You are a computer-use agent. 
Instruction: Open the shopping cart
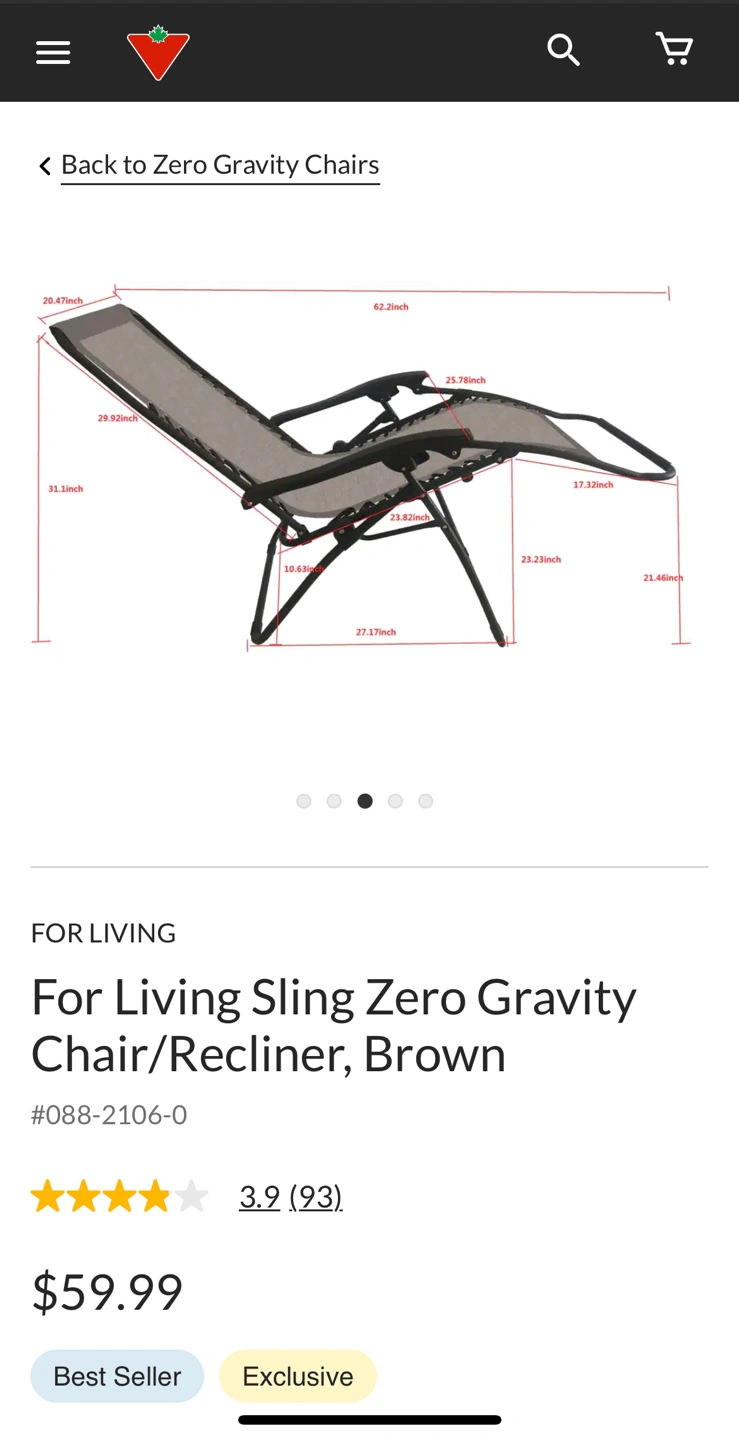click(x=674, y=49)
